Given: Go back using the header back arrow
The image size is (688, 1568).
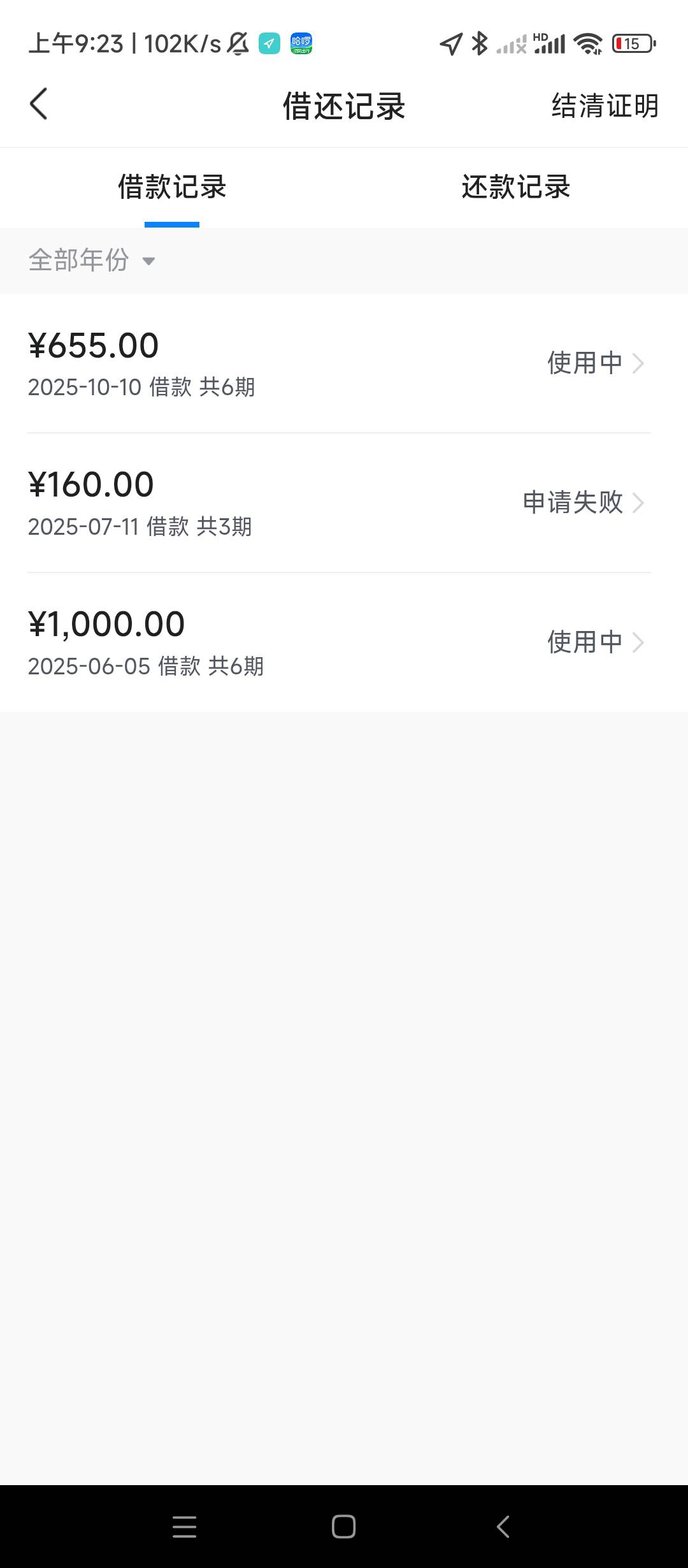Looking at the screenshot, I should point(39,105).
